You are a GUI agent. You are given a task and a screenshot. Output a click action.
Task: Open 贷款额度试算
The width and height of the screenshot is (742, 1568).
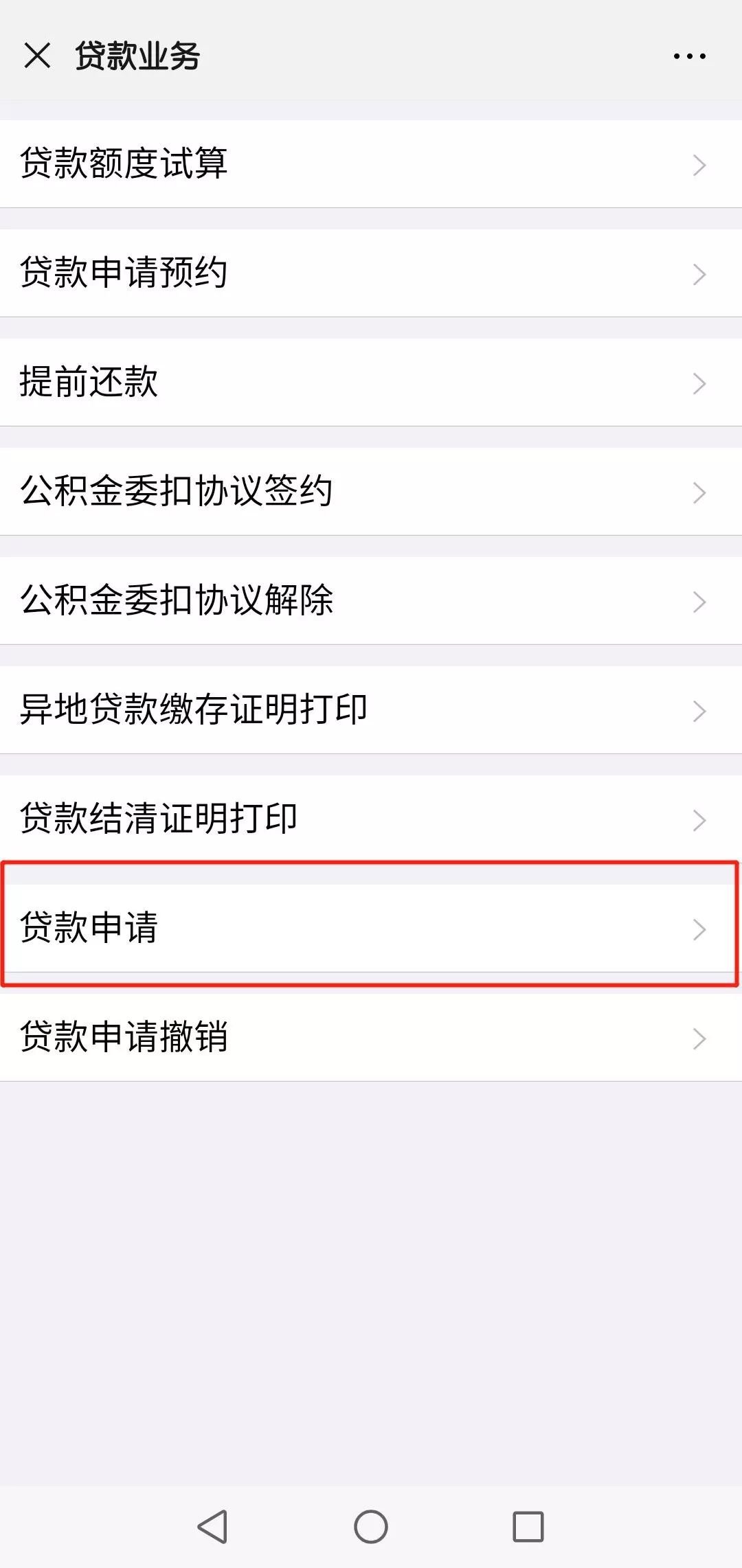371,164
